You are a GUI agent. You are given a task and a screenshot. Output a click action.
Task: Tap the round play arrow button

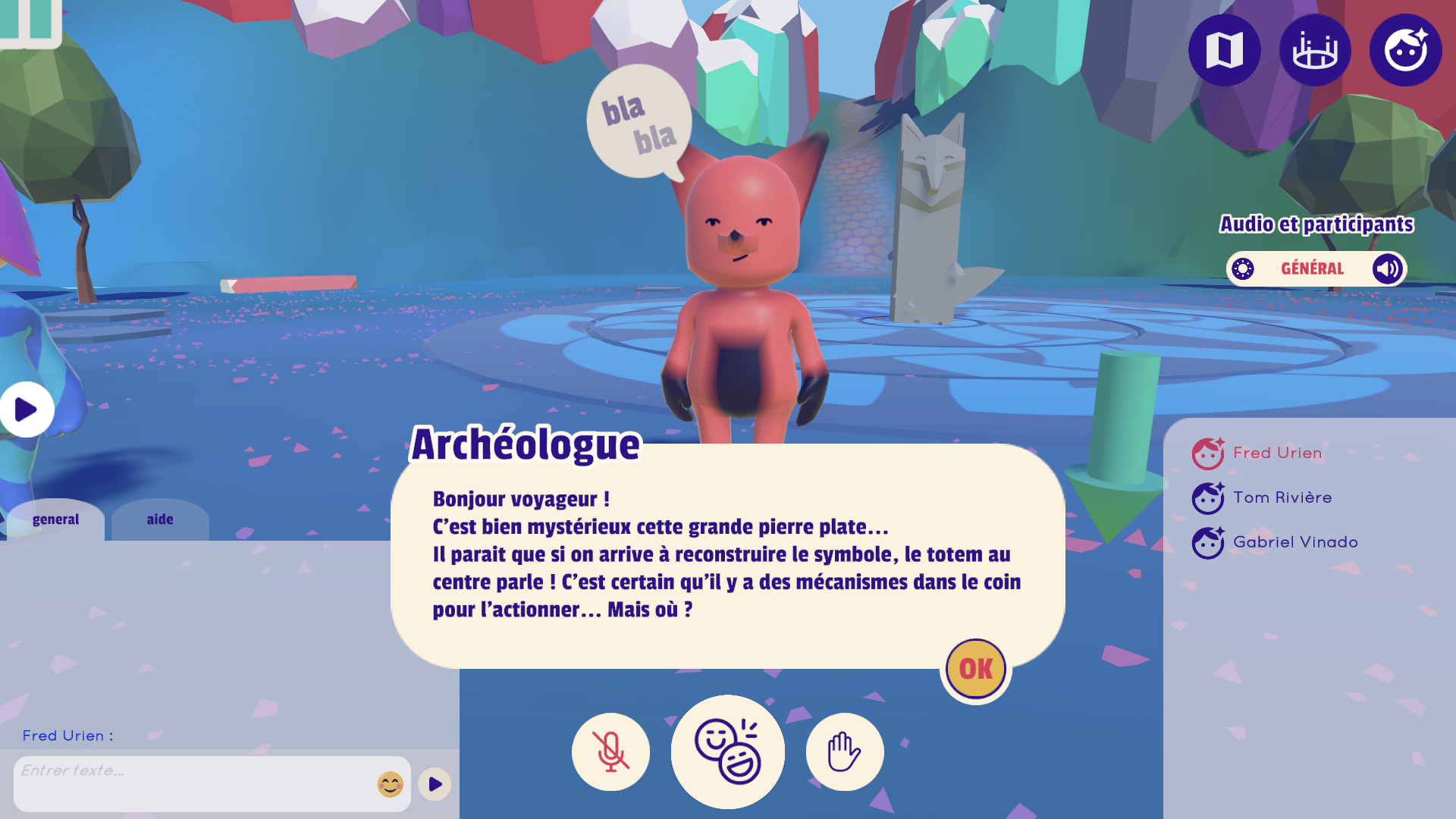coord(27,409)
